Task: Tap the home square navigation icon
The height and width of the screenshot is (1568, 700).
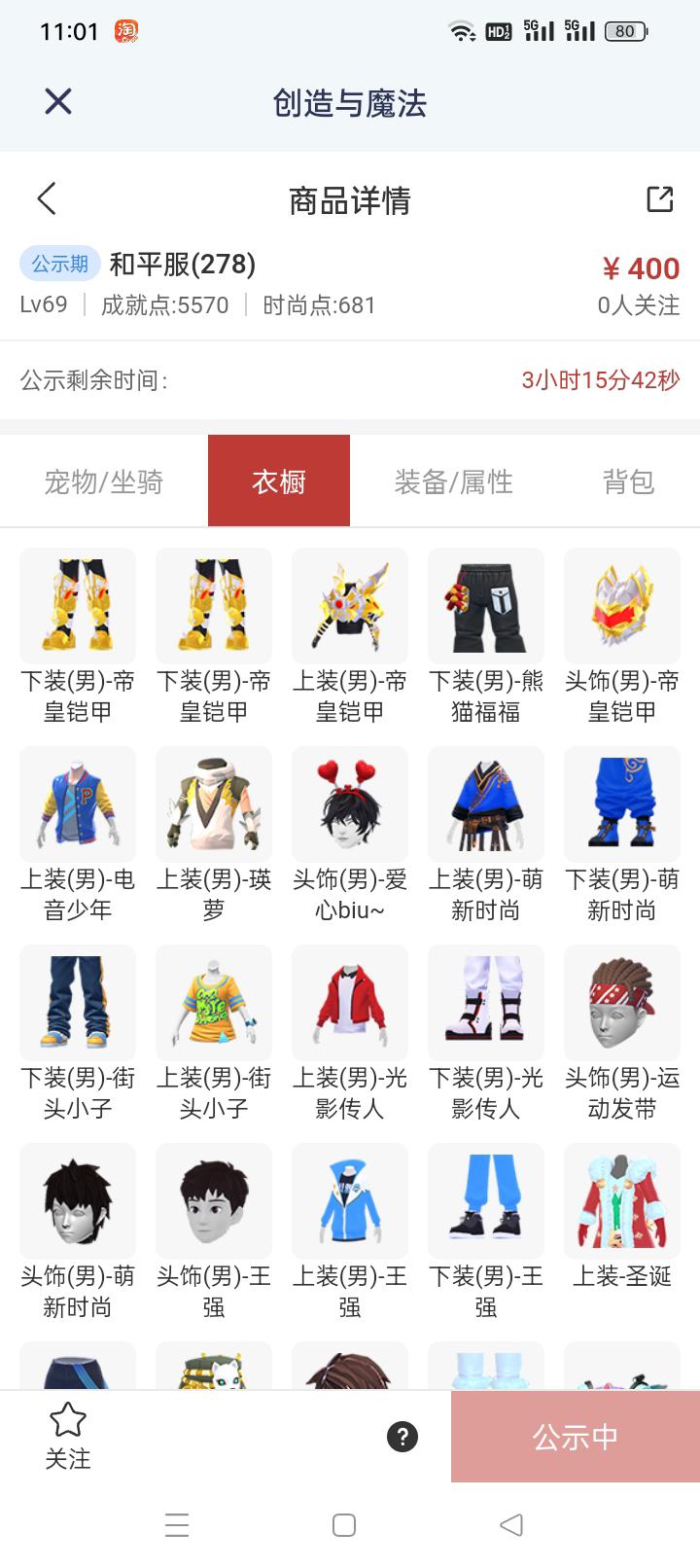Action: coord(342,1525)
